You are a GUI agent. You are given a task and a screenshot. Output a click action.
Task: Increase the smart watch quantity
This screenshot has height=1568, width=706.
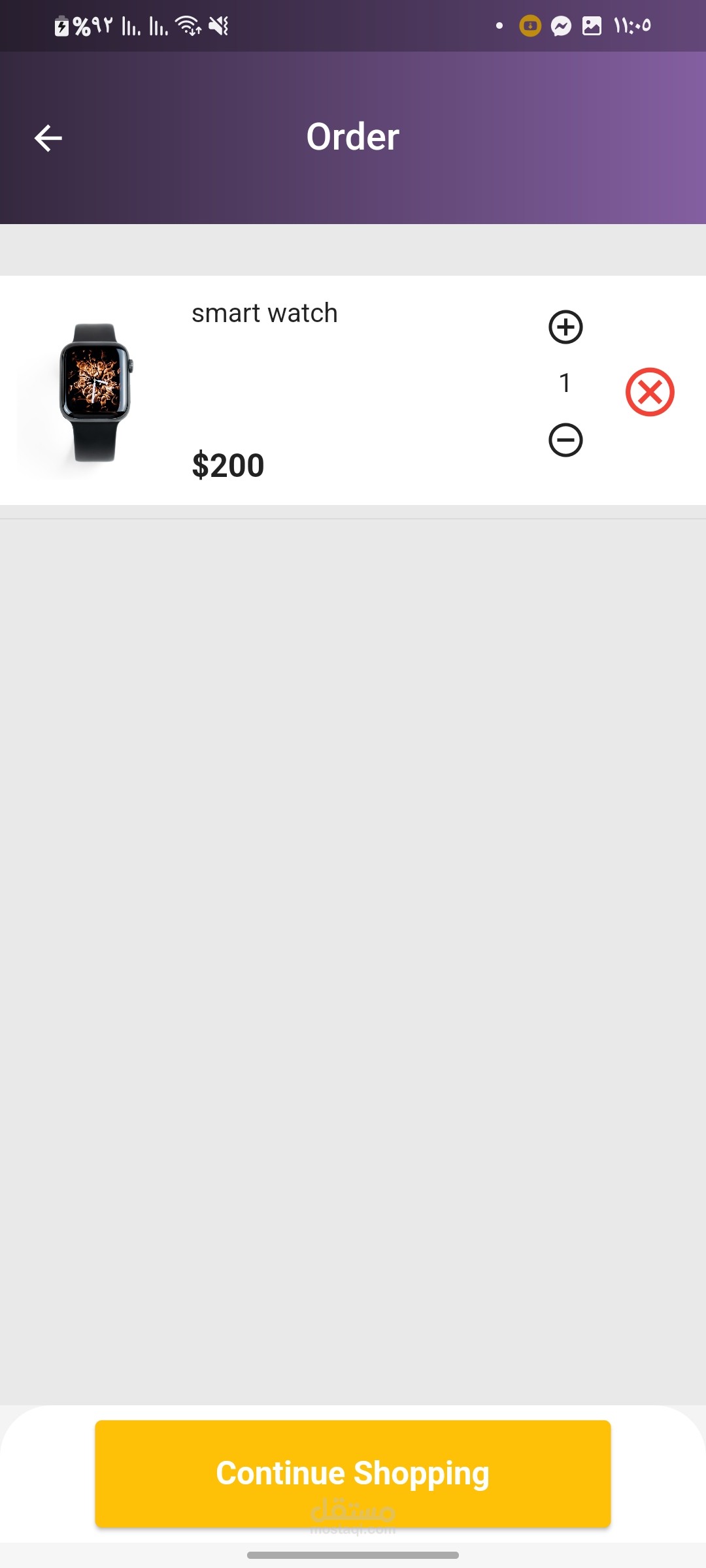pos(565,327)
